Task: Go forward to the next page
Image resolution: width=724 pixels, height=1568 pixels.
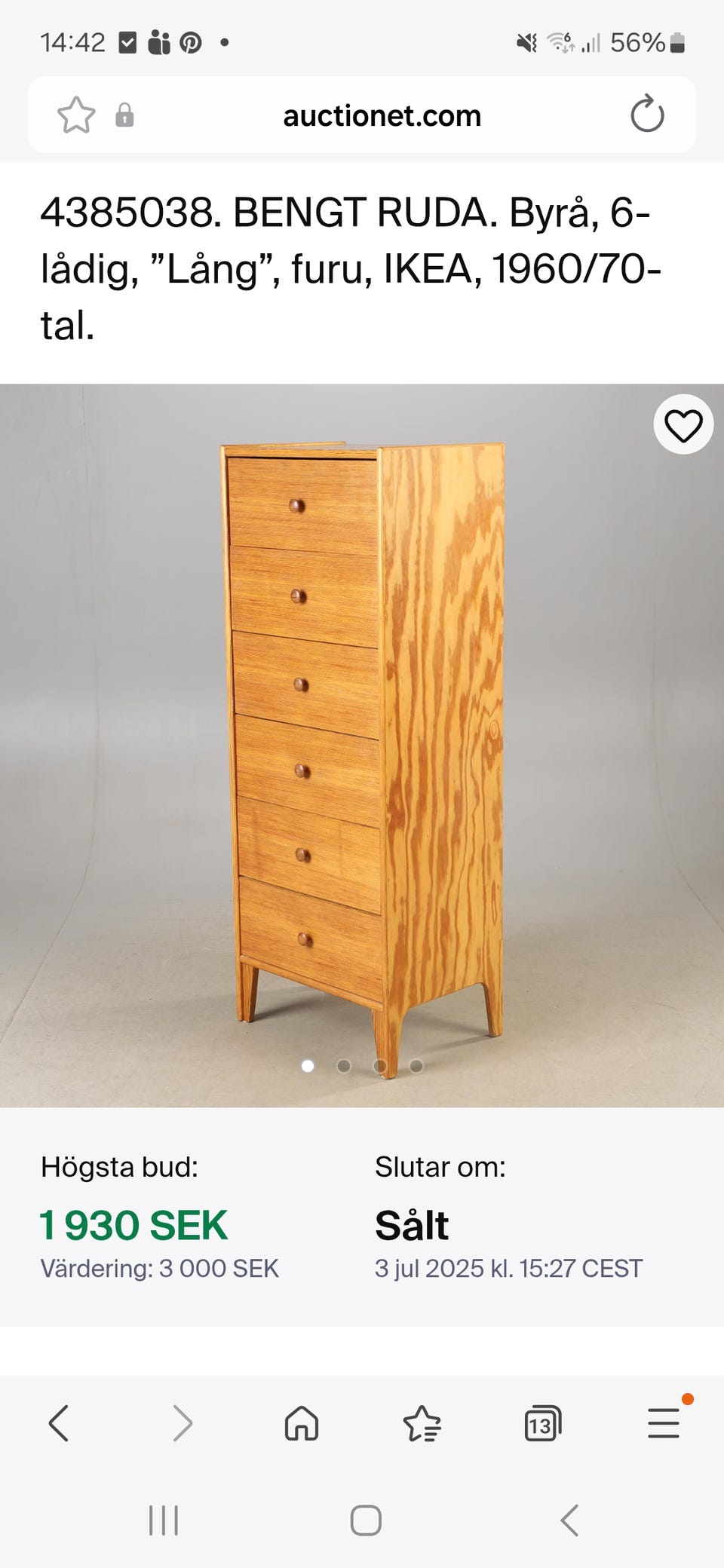Action: pos(183,1423)
